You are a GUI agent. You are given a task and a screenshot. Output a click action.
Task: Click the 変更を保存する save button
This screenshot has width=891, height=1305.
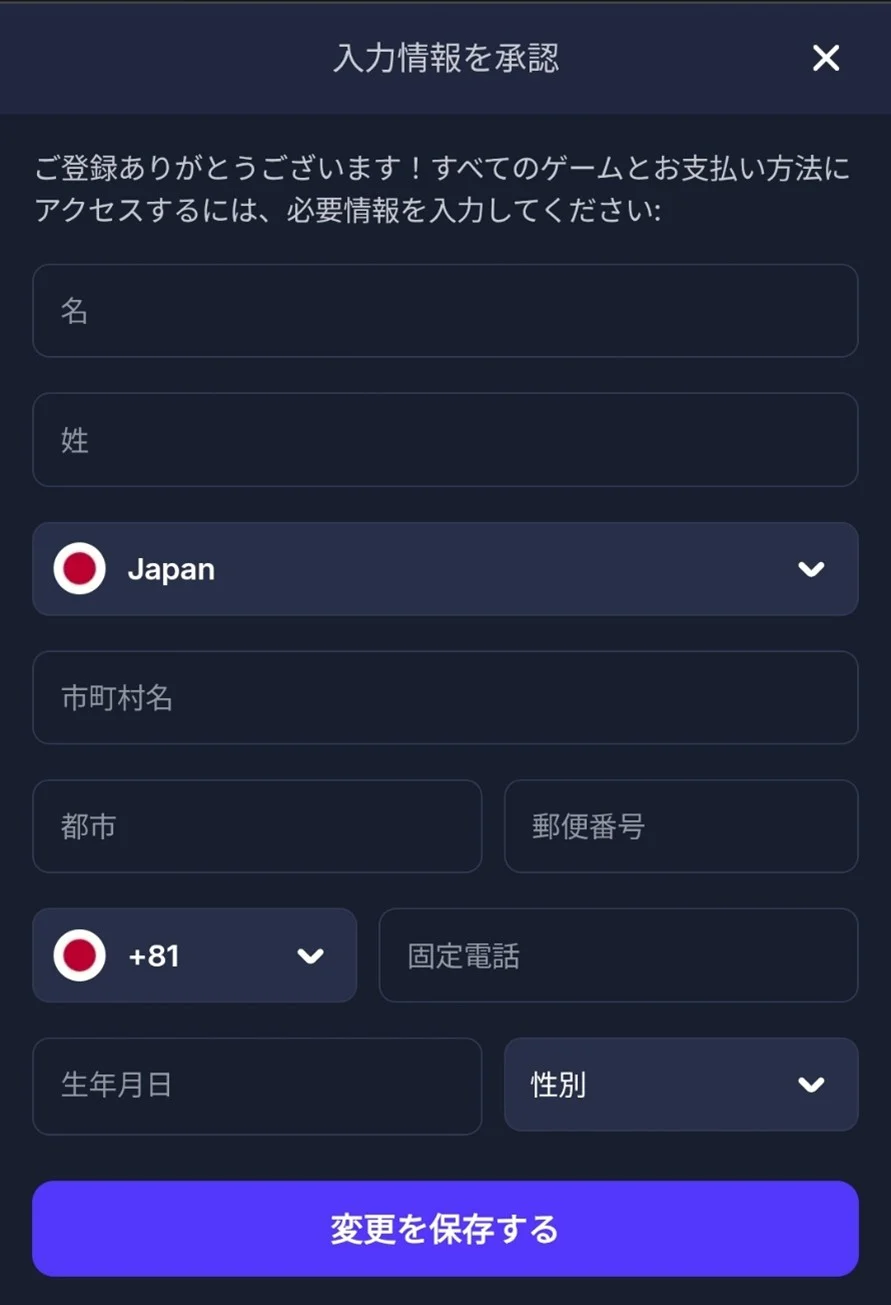[x=445, y=1228]
